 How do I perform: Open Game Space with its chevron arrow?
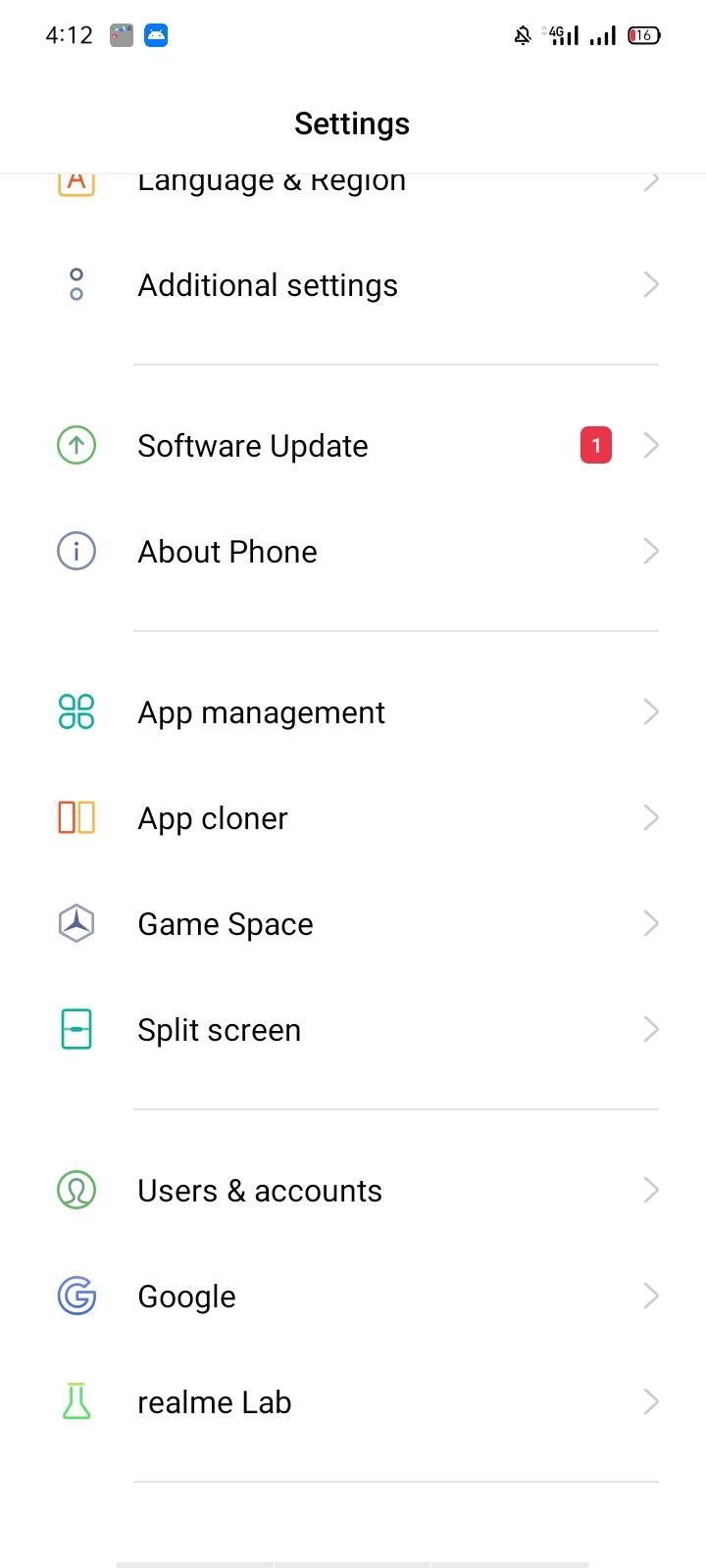[650, 922]
